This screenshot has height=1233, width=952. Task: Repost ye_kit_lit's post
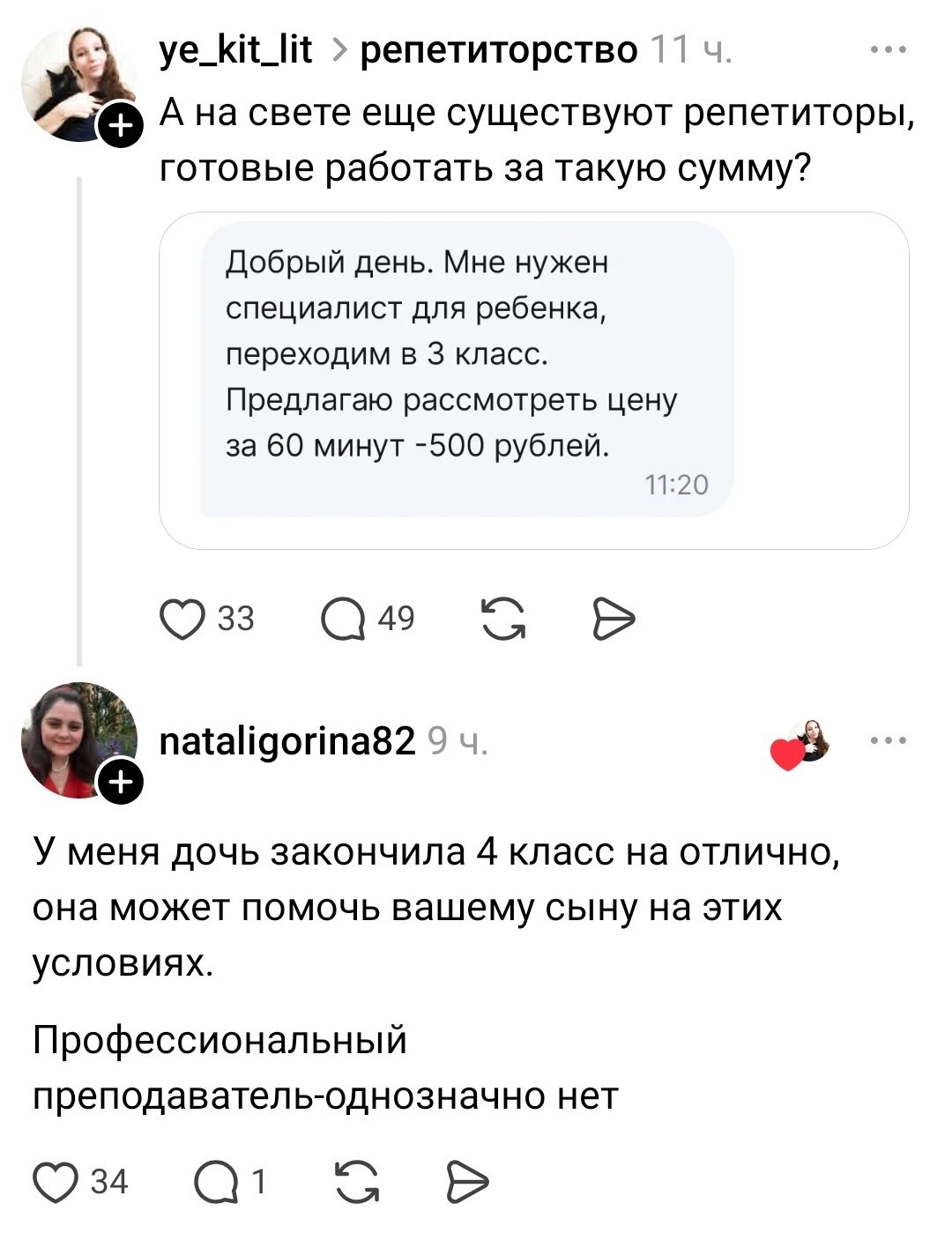tap(503, 619)
